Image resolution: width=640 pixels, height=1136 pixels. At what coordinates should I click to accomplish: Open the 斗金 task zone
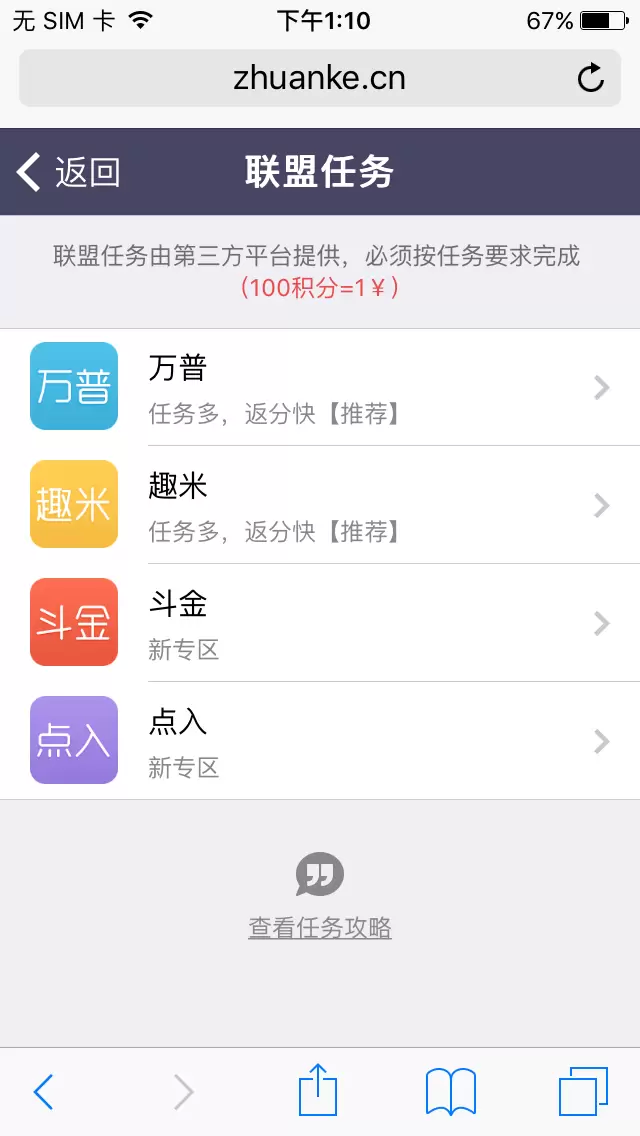tap(320, 623)
